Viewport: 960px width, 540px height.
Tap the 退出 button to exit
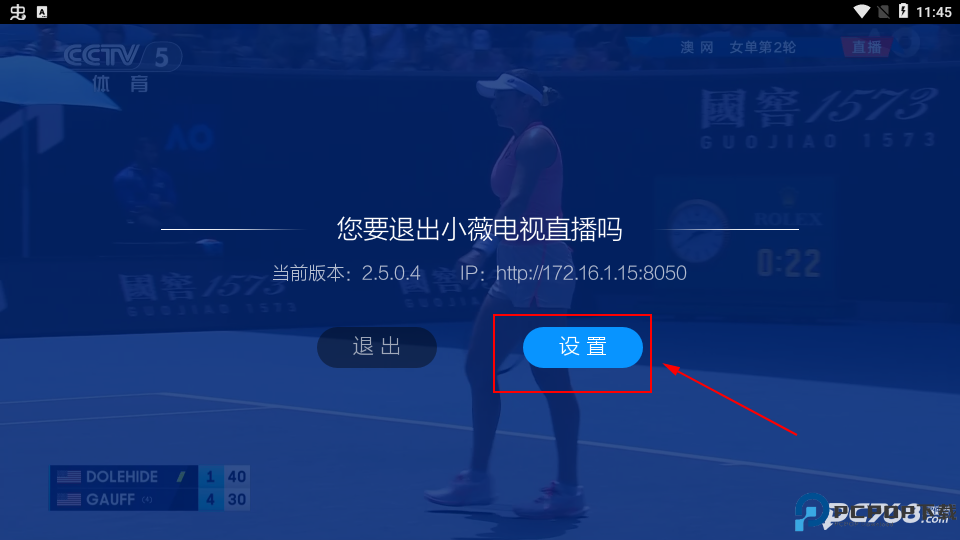click(x=377, y=347)
